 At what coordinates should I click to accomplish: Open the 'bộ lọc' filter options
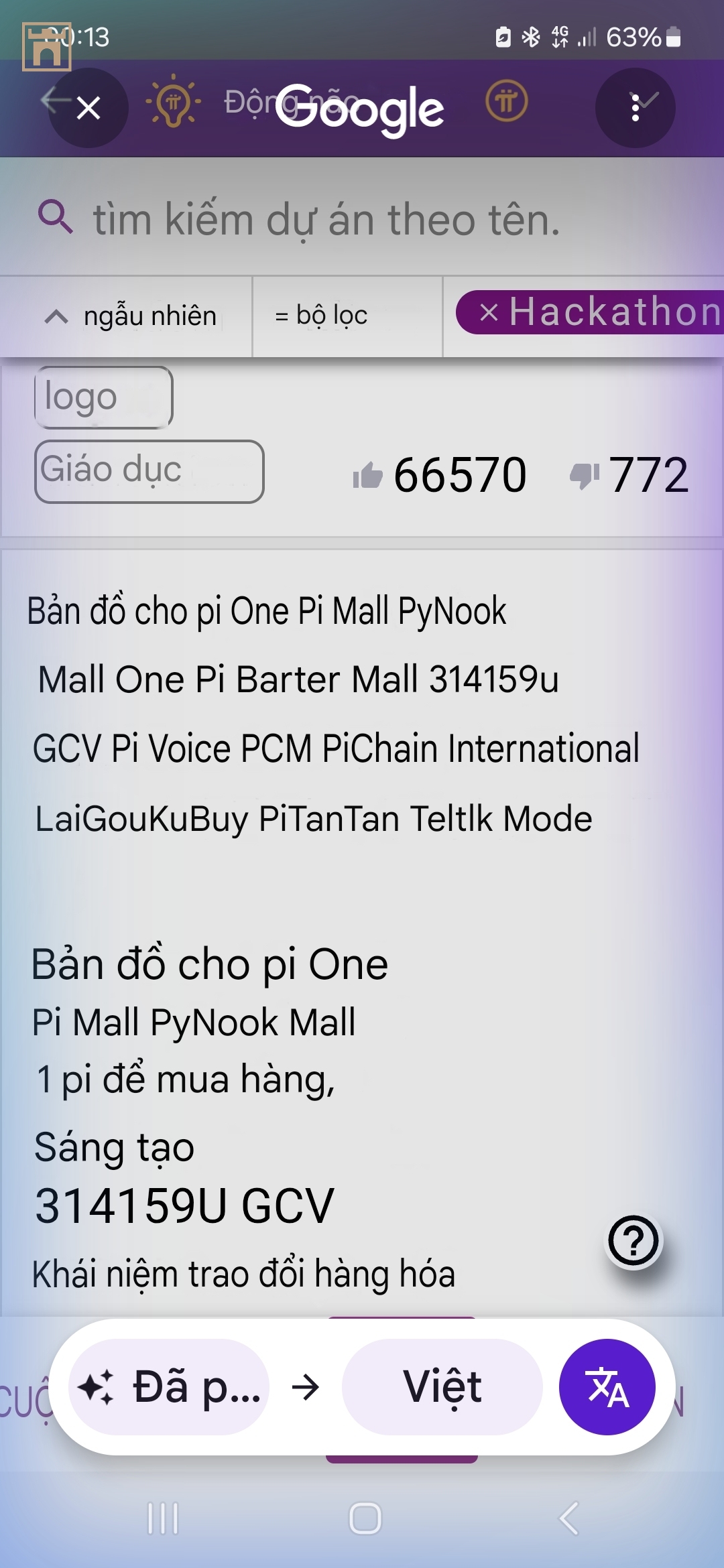point(322,316)
